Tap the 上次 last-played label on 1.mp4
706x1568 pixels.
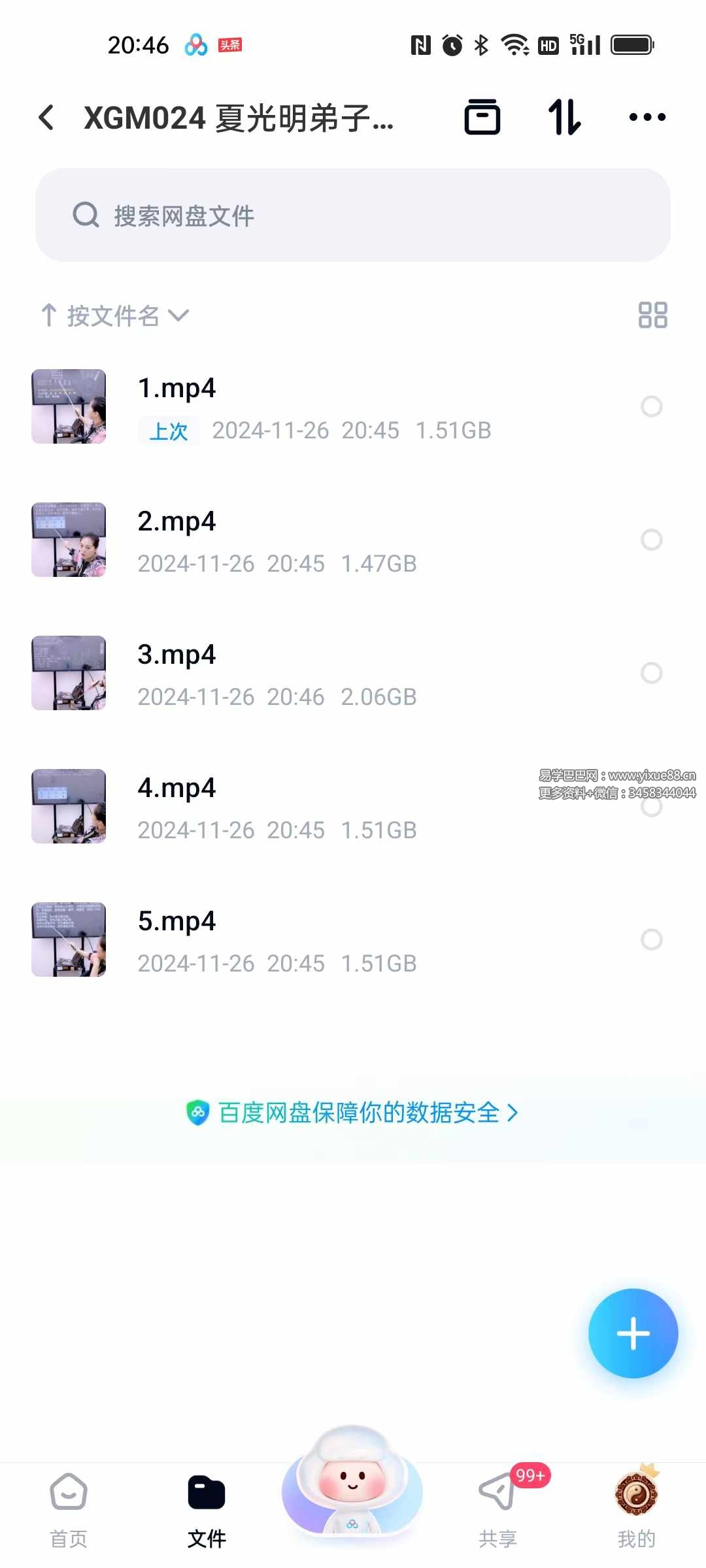click(168, 431)
